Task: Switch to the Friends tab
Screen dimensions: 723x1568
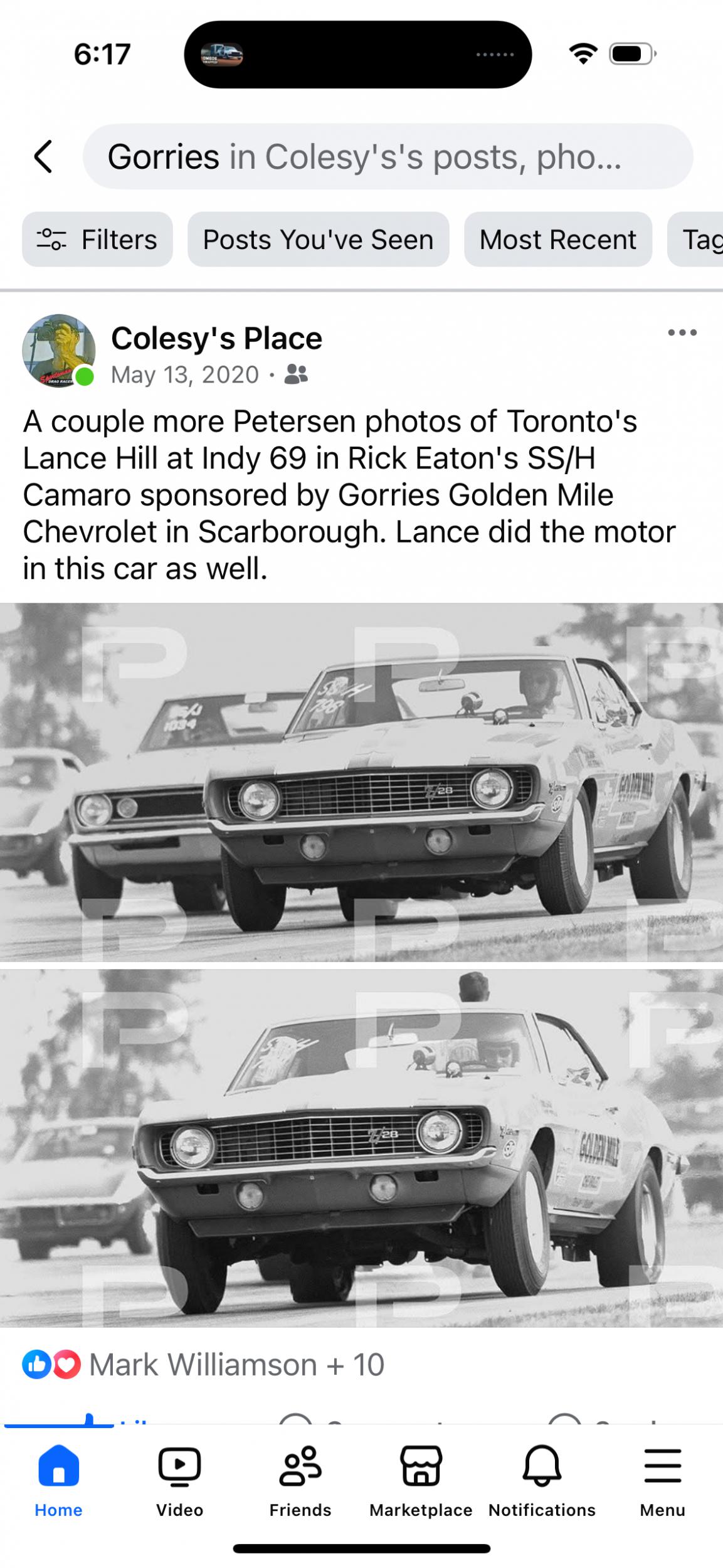Action: [300, 1481]
